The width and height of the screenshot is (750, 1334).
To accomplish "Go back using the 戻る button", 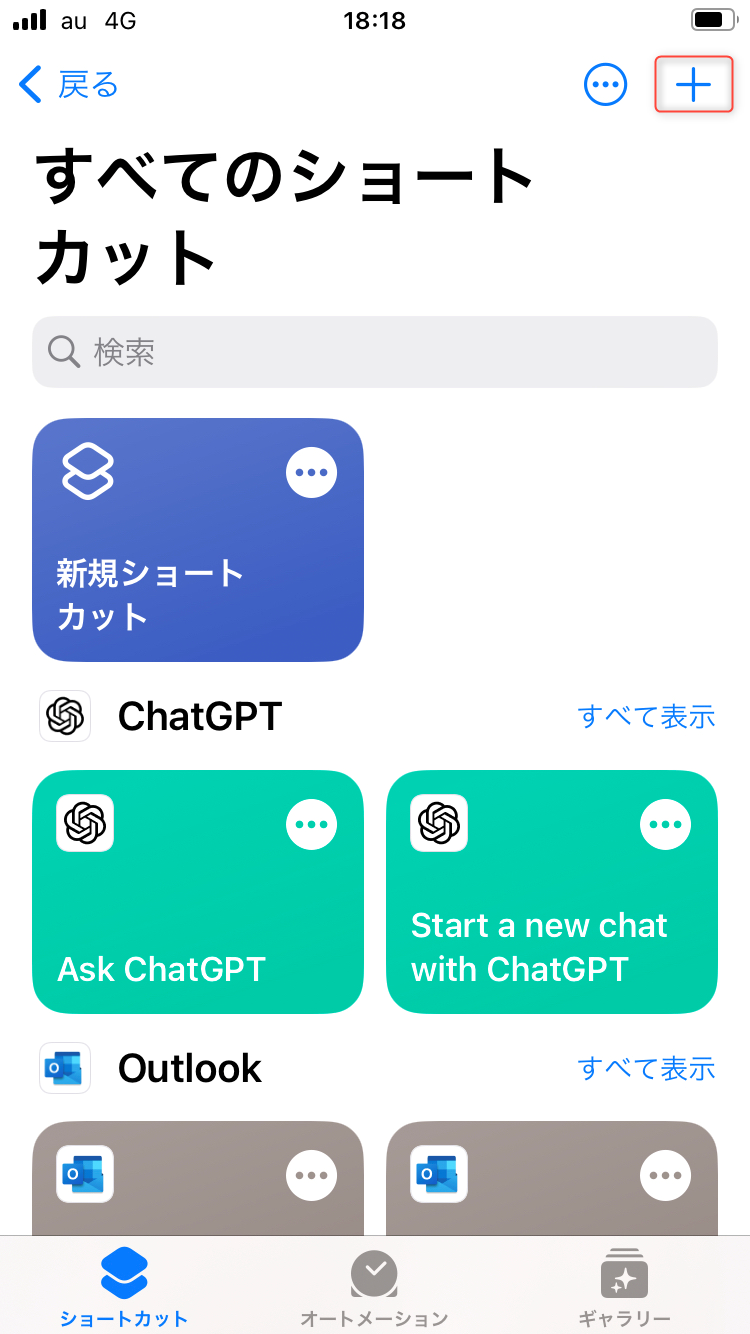I will [x=68, y=85].
